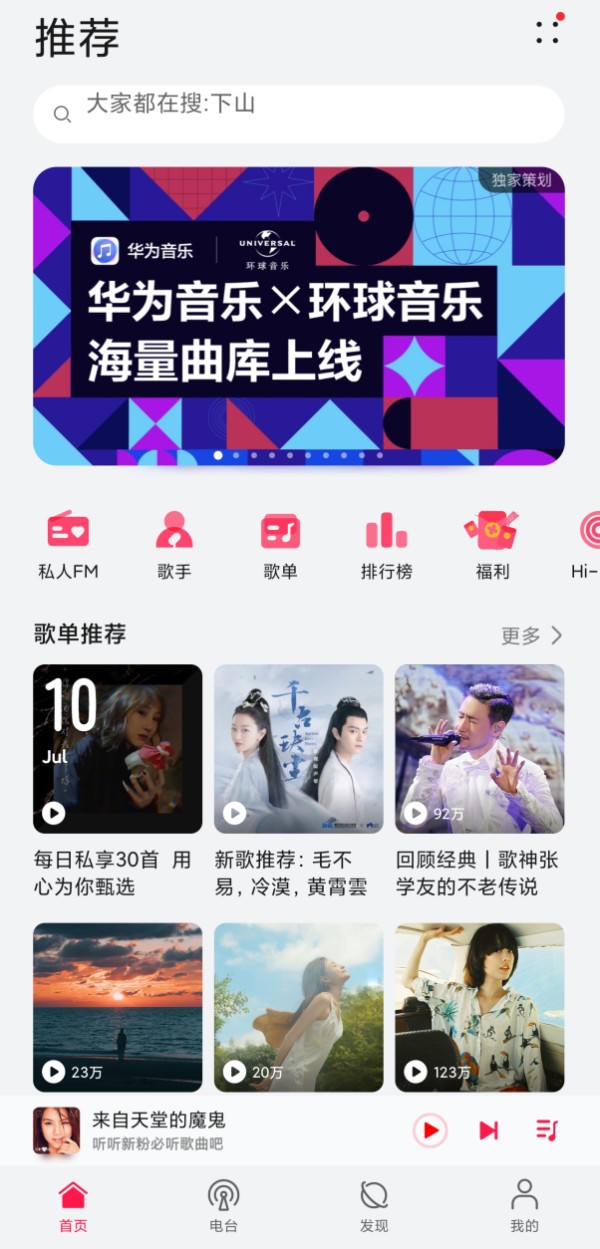Open 私人FM radio

pos(68,544)
